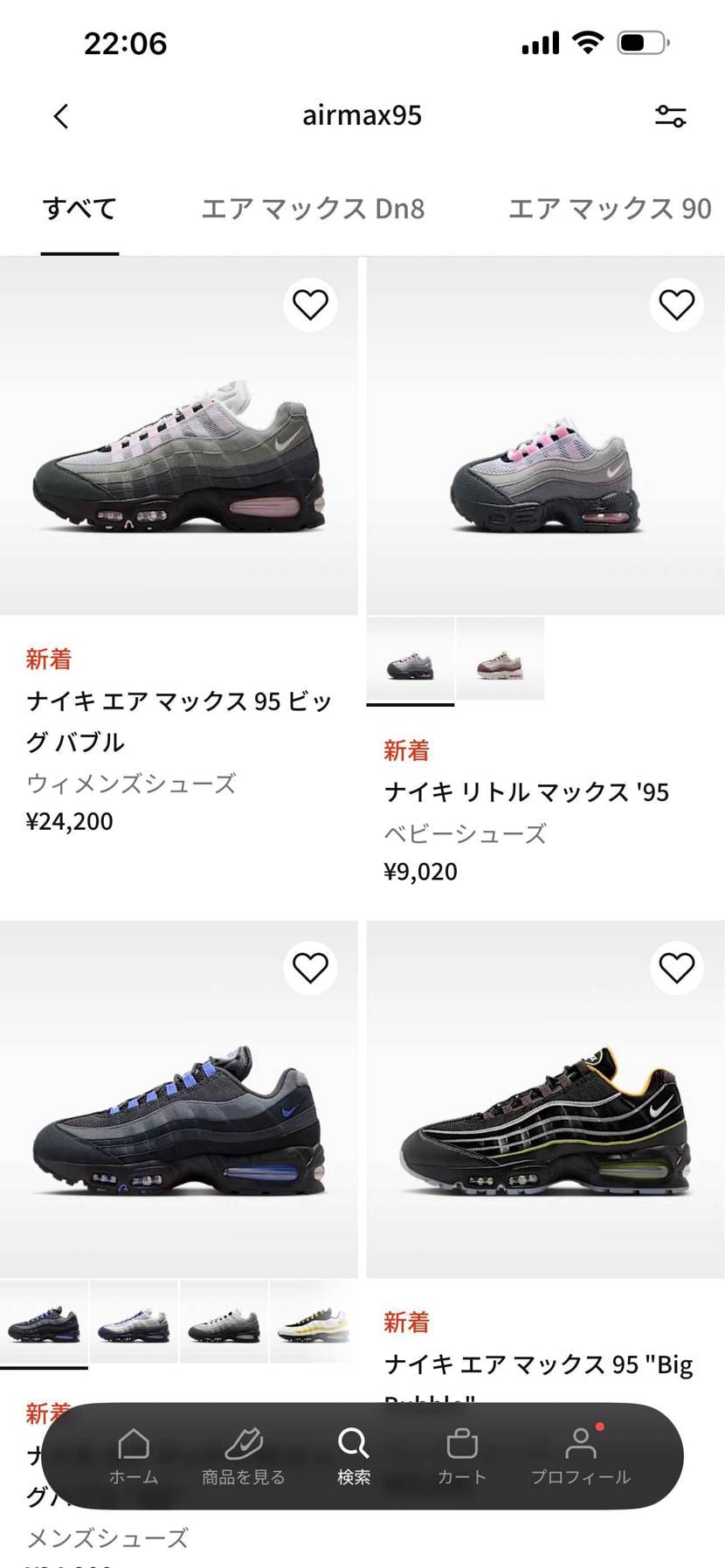725x1568 pixels.
Task: Open the filter icon top right
Action: (x=671, y=114)
